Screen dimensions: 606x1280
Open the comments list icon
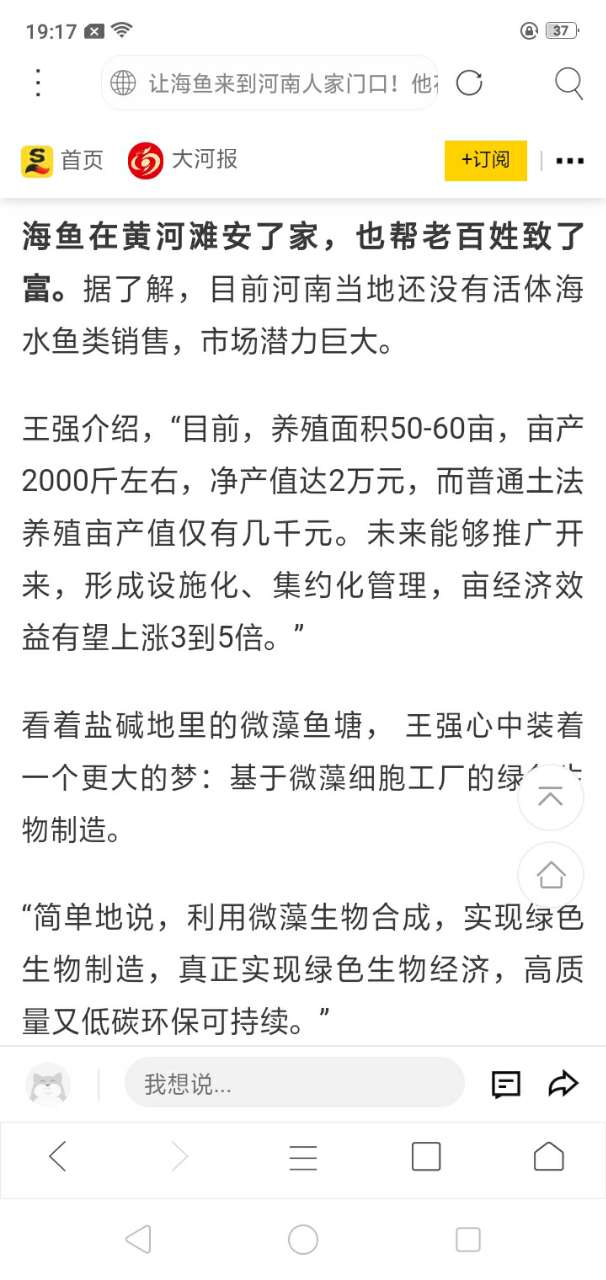[506, 1084]
